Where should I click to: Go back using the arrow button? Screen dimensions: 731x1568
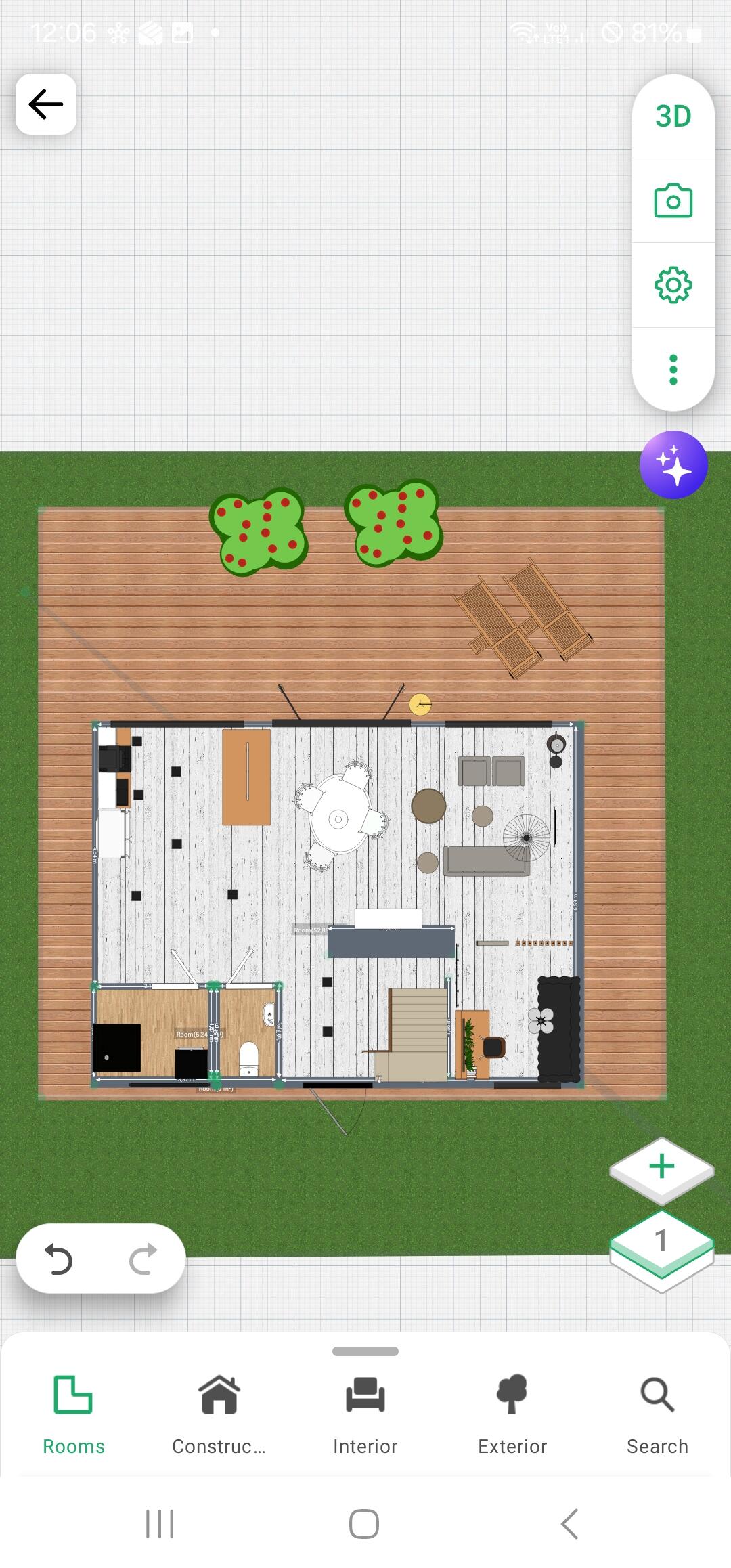46,104
